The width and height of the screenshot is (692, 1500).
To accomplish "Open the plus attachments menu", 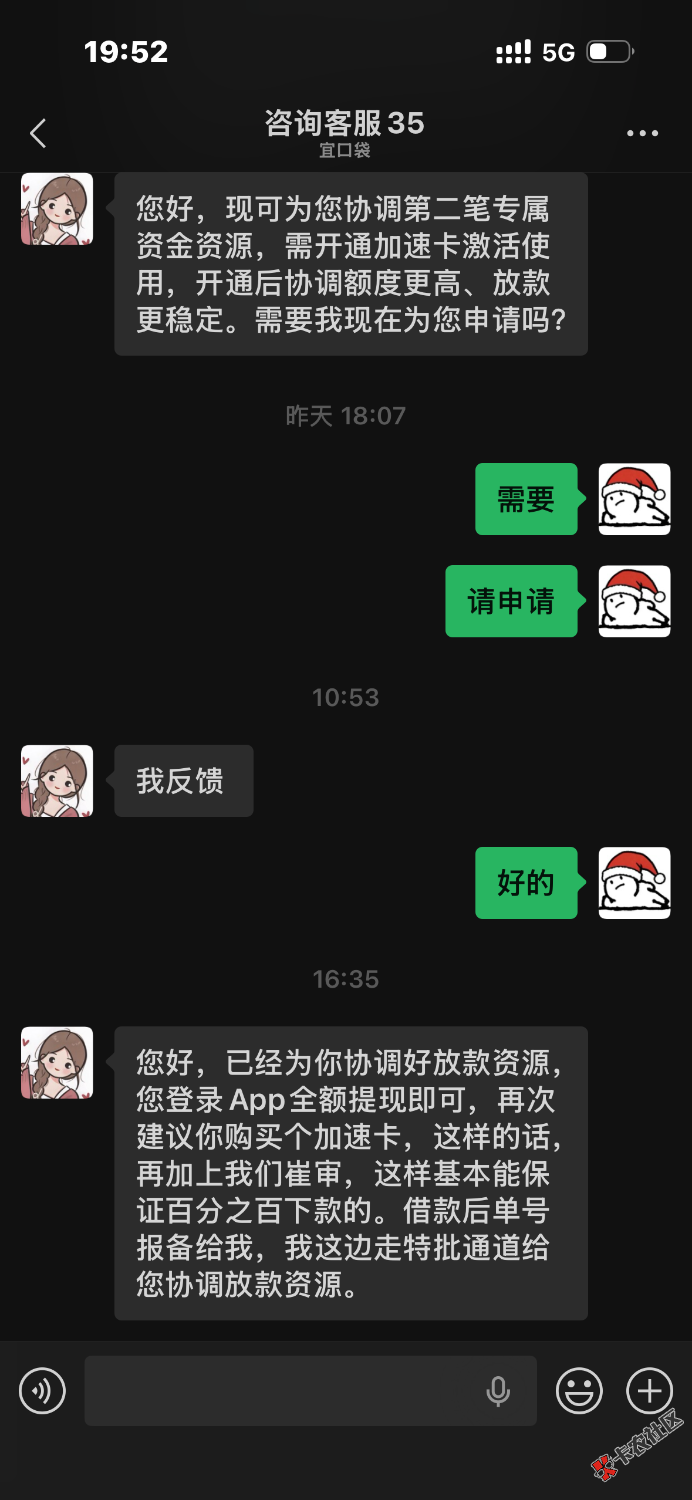I will (x=650, y=1391).
